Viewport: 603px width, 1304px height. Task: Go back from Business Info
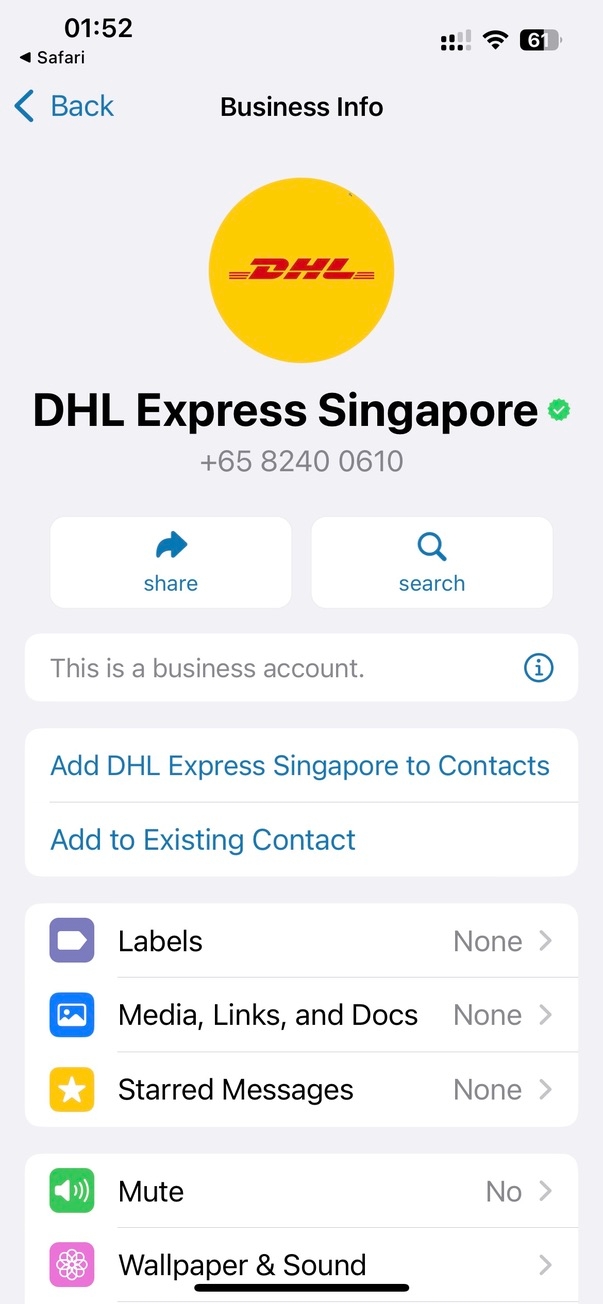click(65, 106)
